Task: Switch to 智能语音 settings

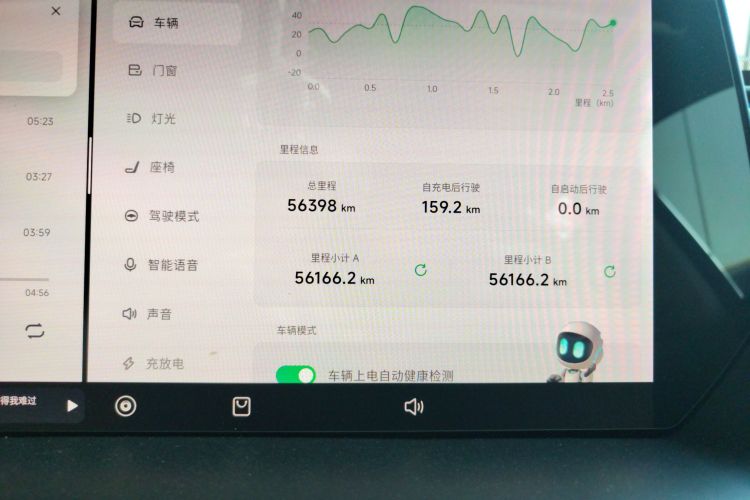Action: (x=176, y=265)
